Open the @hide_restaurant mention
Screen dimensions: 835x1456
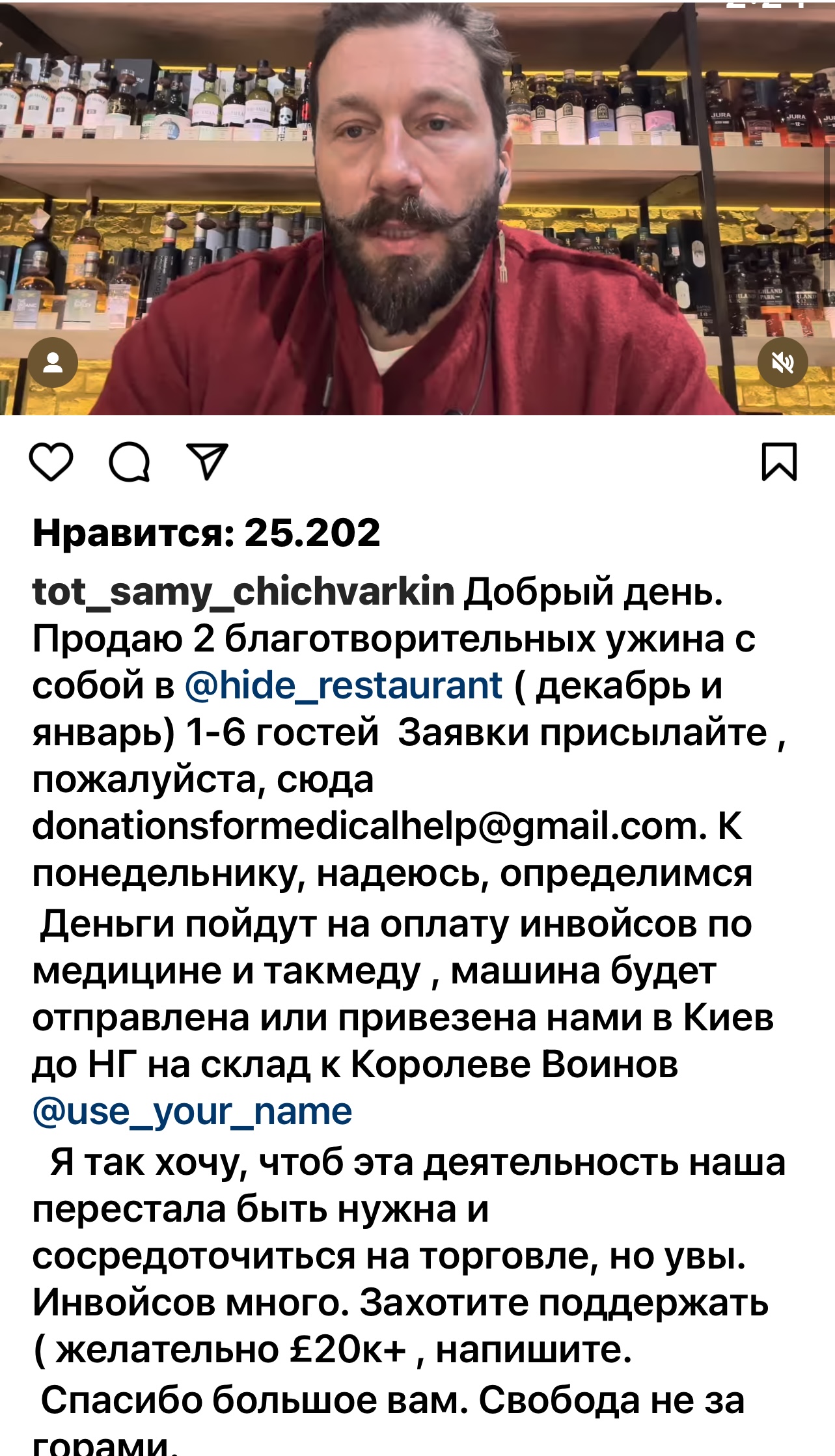pos(343,685)
